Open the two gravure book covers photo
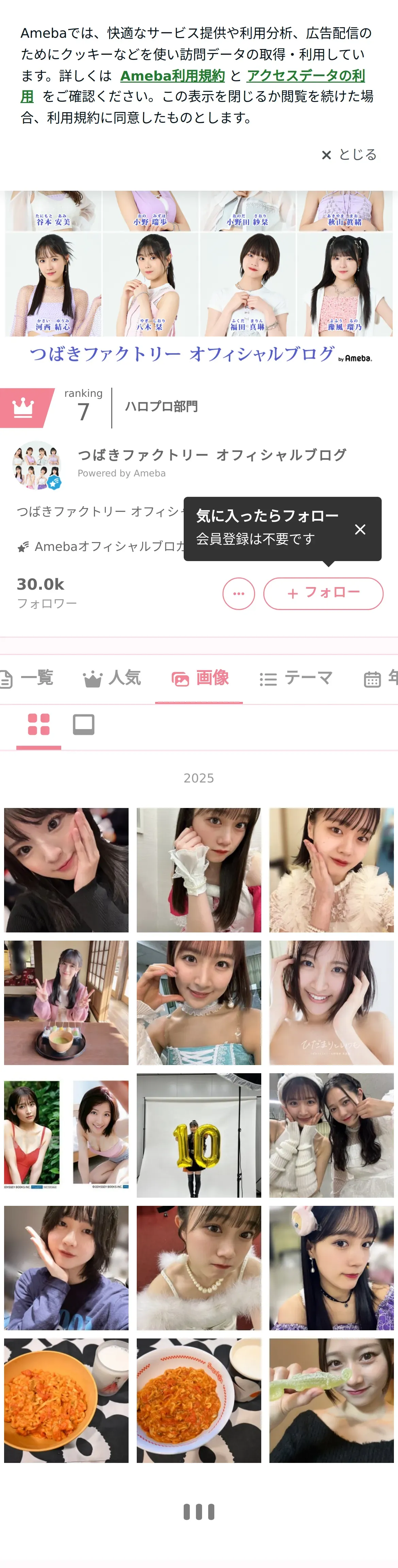398x1568 pixels. point(66,1135)
